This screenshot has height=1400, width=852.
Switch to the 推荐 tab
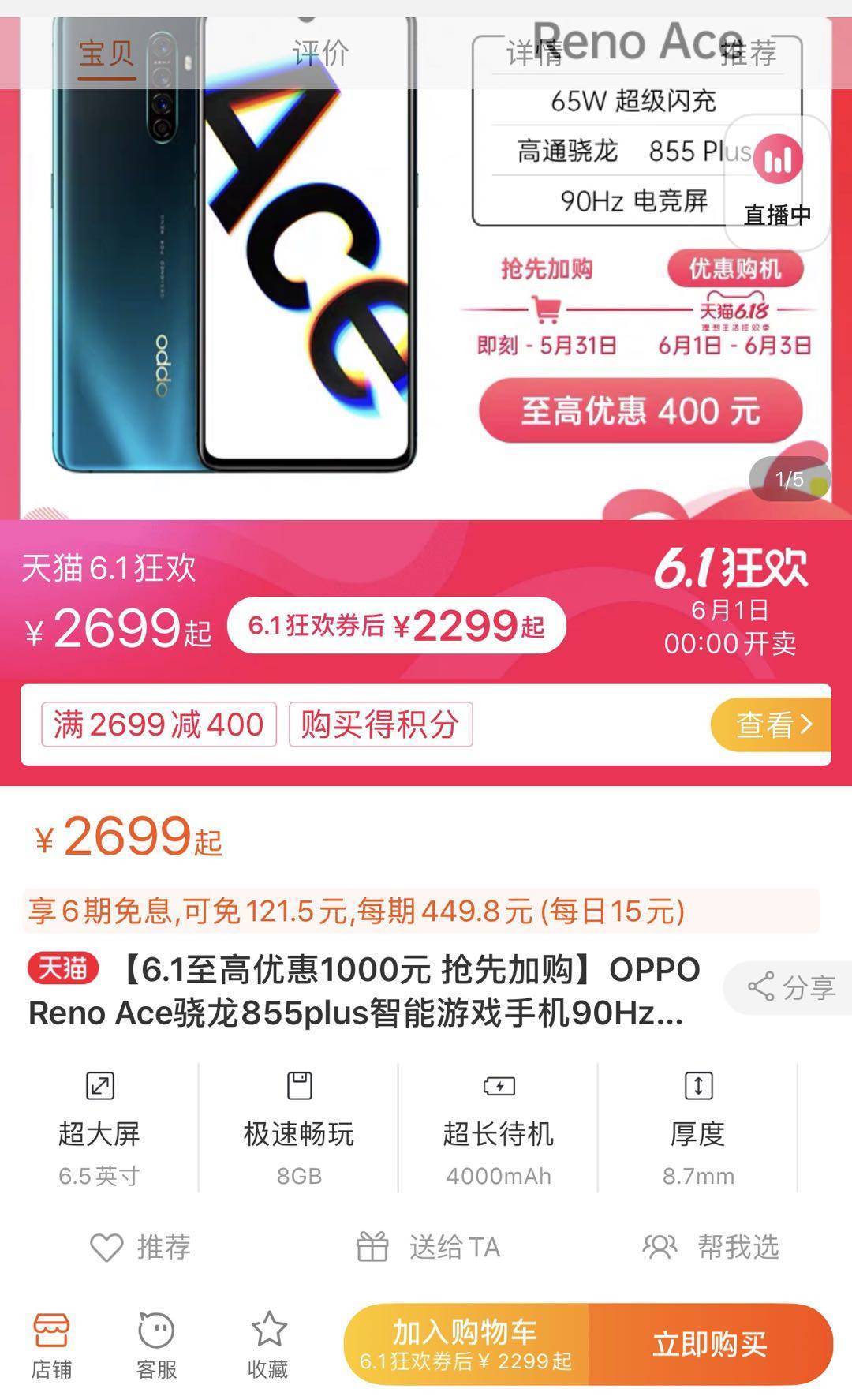coord(749,53)
